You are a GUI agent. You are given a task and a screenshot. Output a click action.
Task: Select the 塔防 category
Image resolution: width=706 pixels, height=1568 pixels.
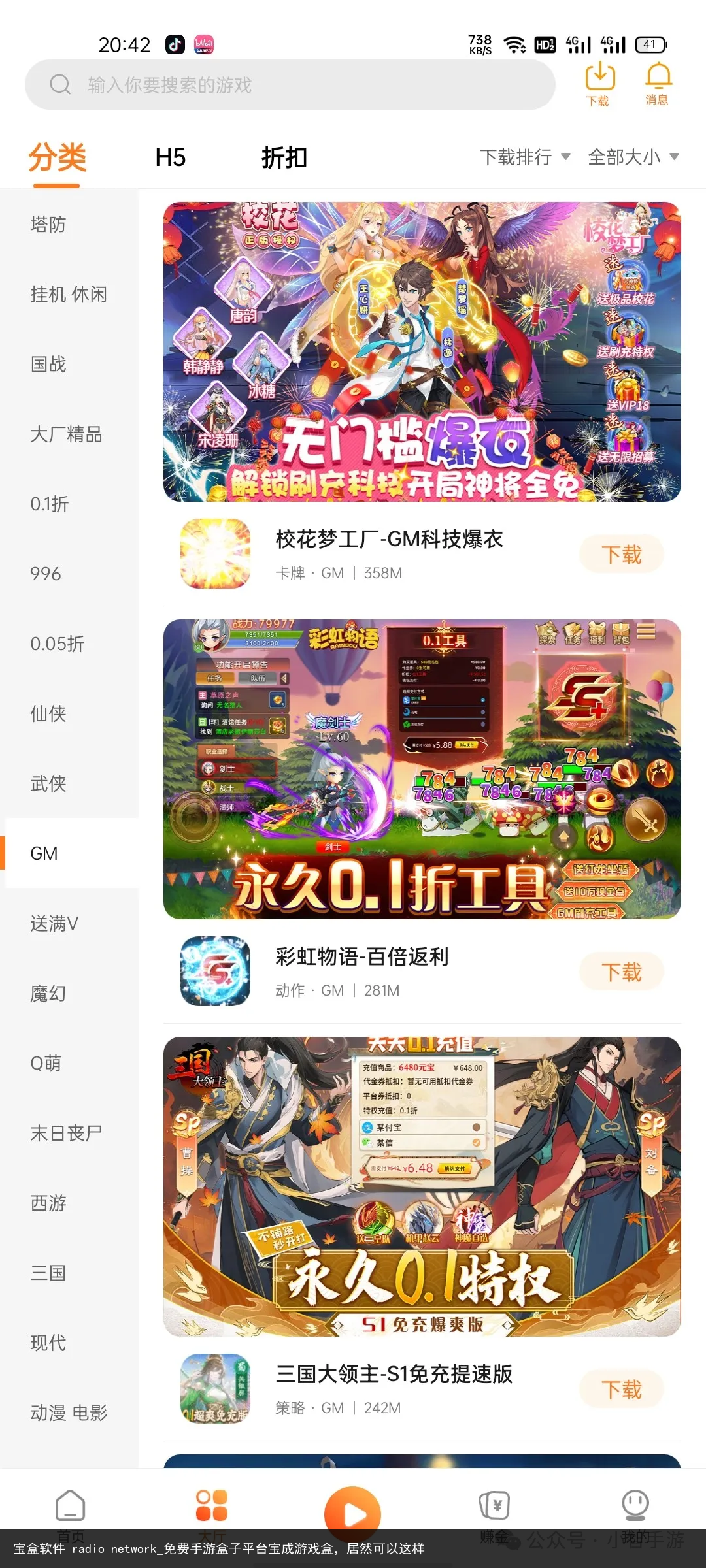[48, 224]
